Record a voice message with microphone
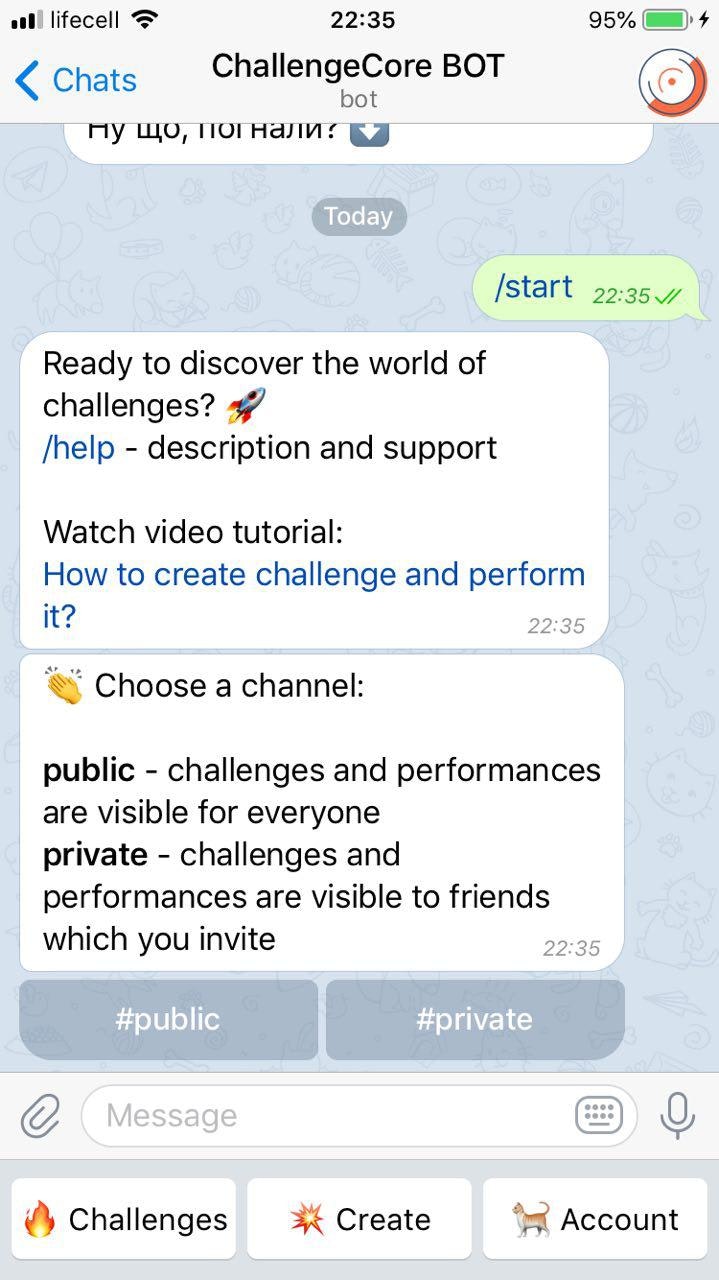 click(677, 1115)
